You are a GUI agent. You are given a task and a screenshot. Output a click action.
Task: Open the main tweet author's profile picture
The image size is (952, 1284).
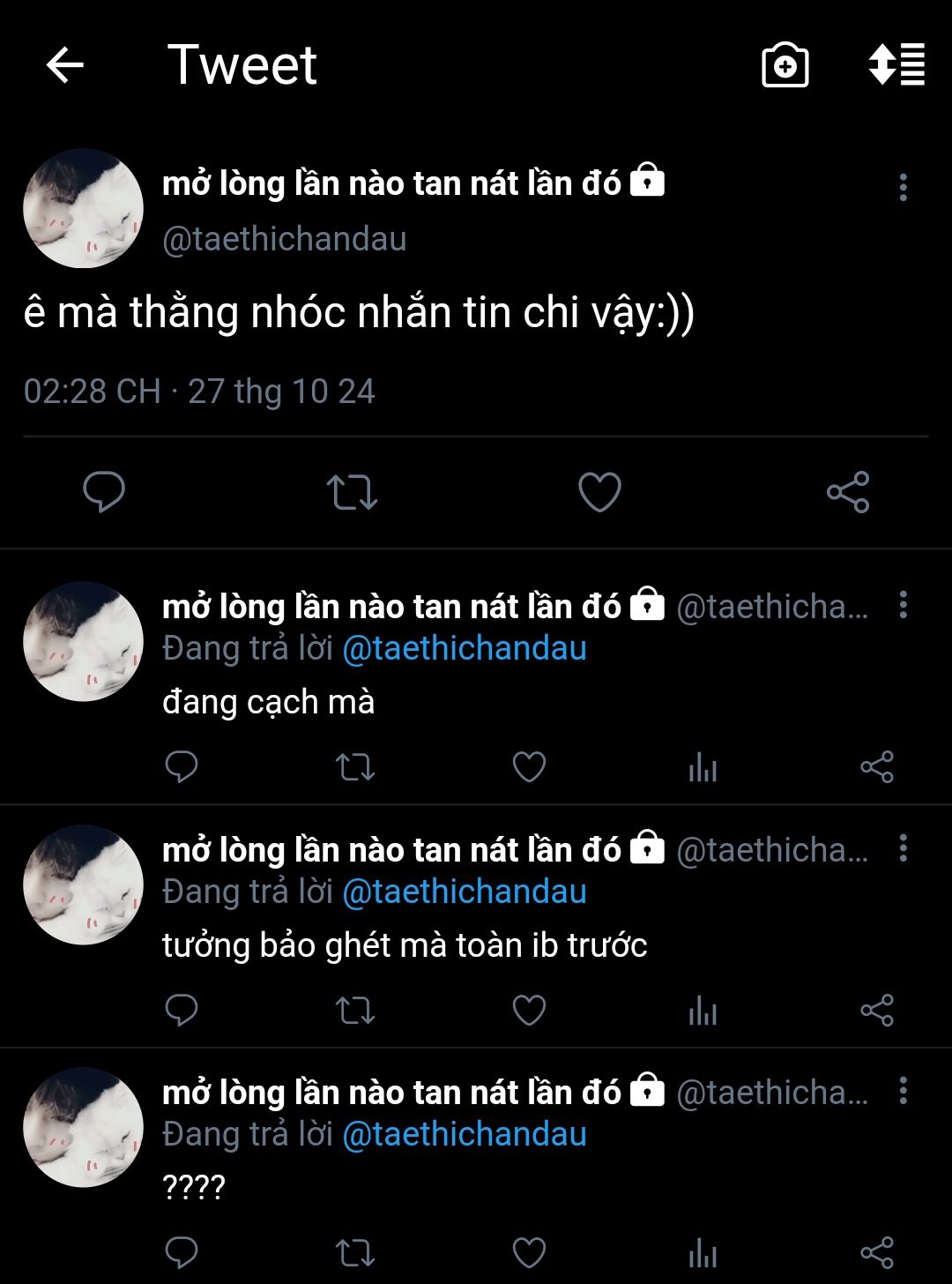point(83,208)
